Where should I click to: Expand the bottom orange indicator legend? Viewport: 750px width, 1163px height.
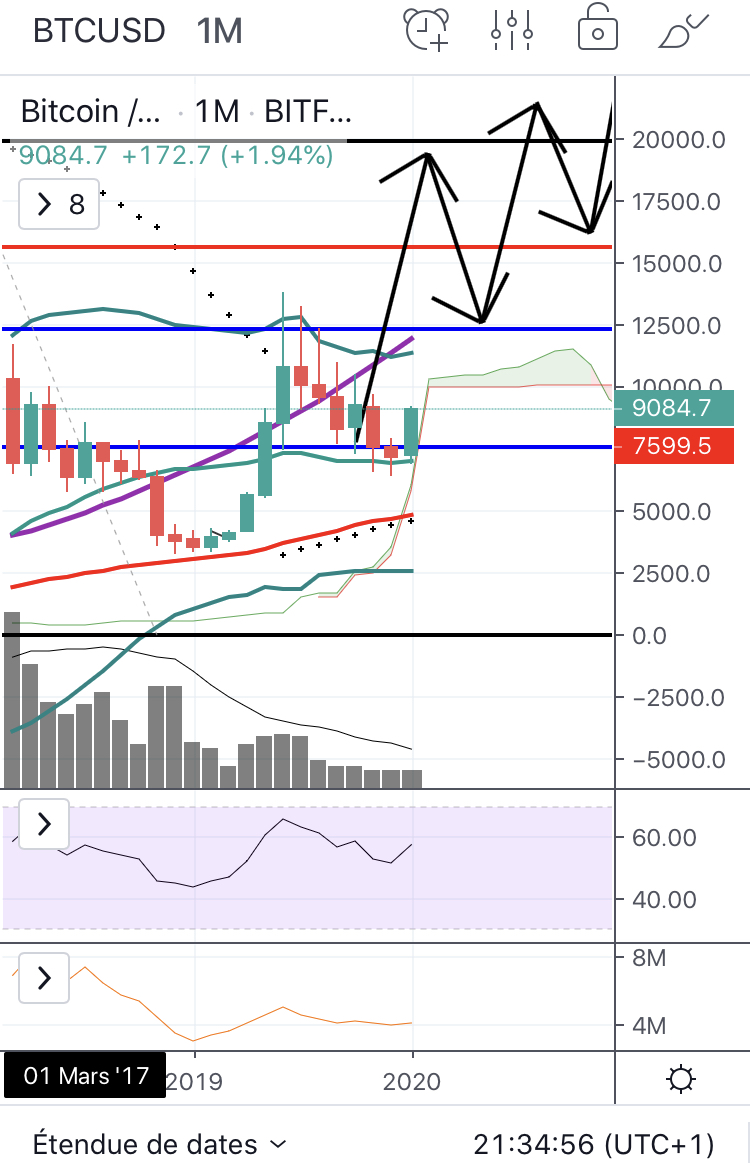pos(44,978)
